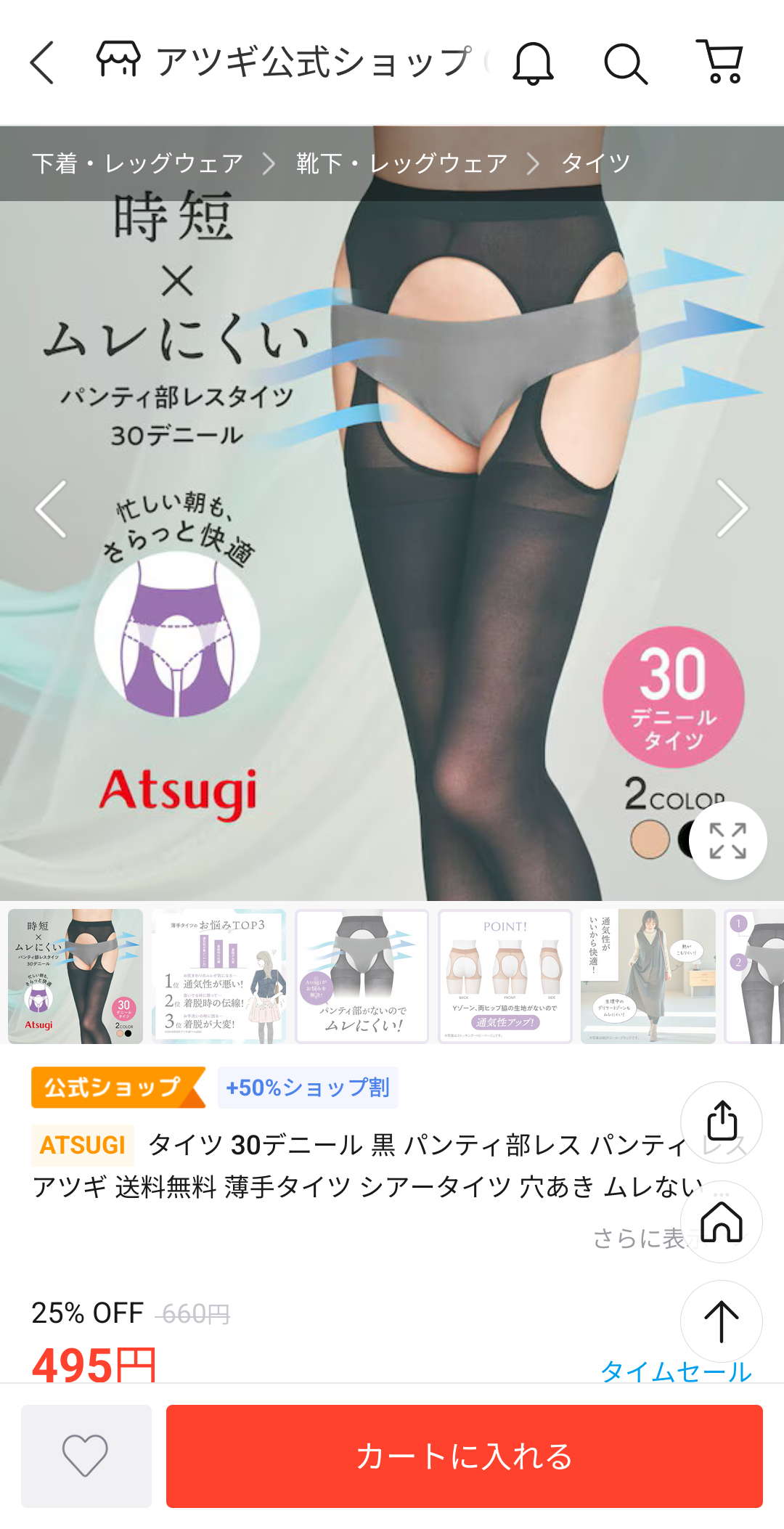Tap カートに入れる to add to cart
Image resolution: width=784 pixels, height=1529 pixels.
click(465, 1456)
